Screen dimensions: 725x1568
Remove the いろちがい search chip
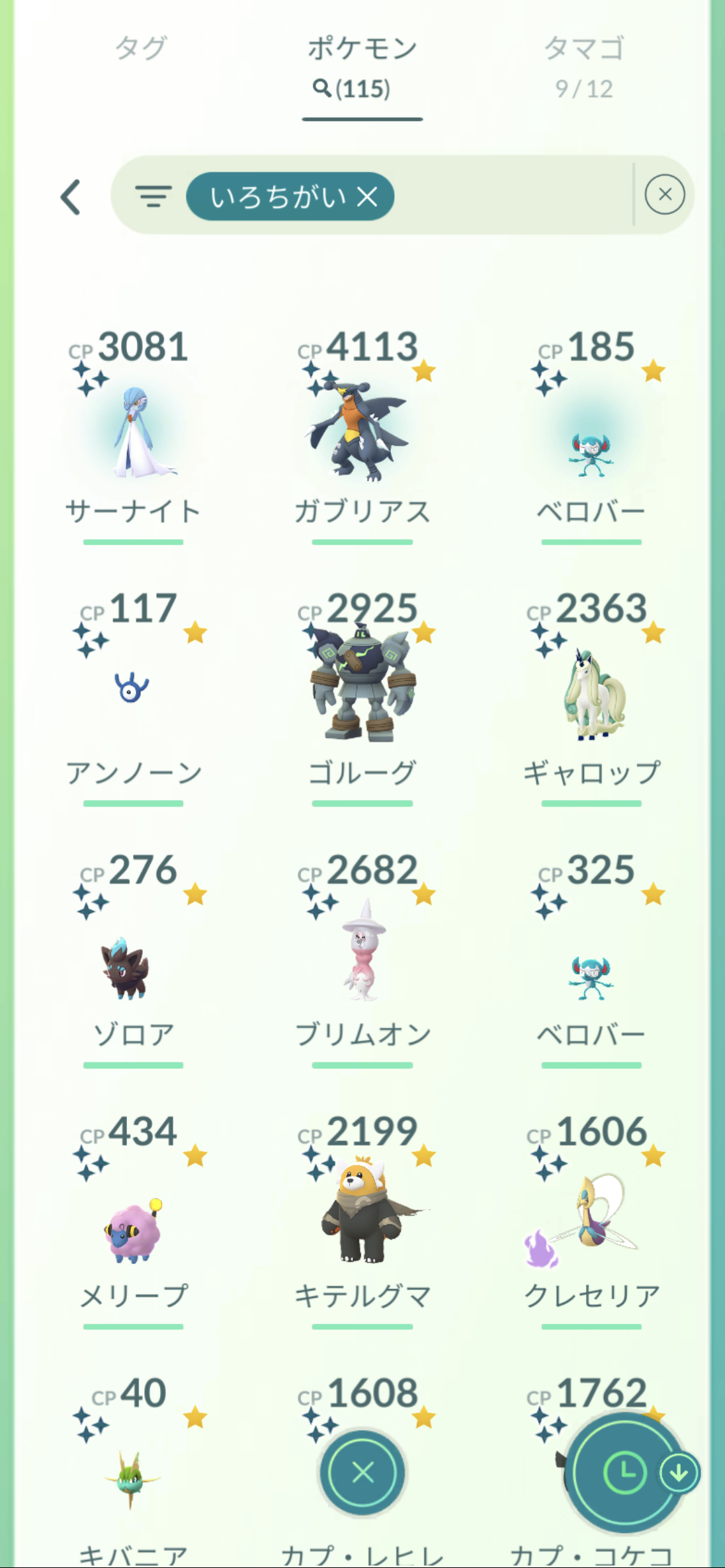tap(367, 196)
